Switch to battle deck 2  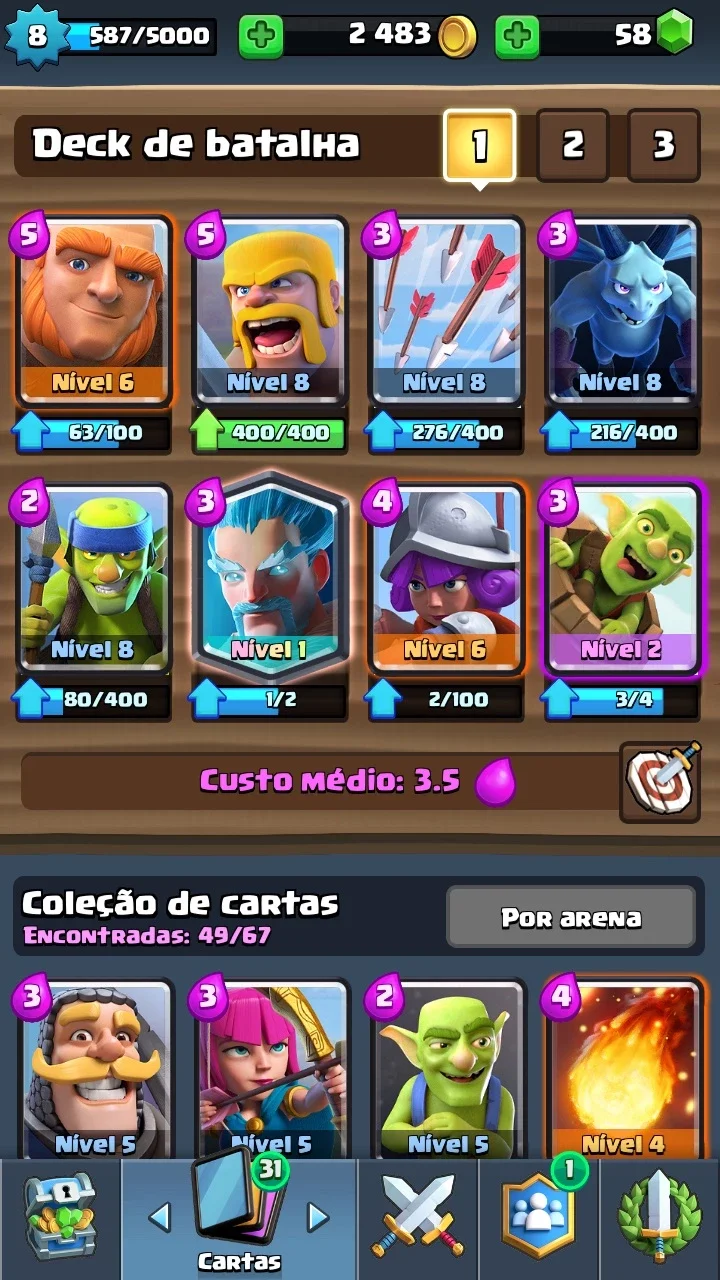[x=572, y=146]
